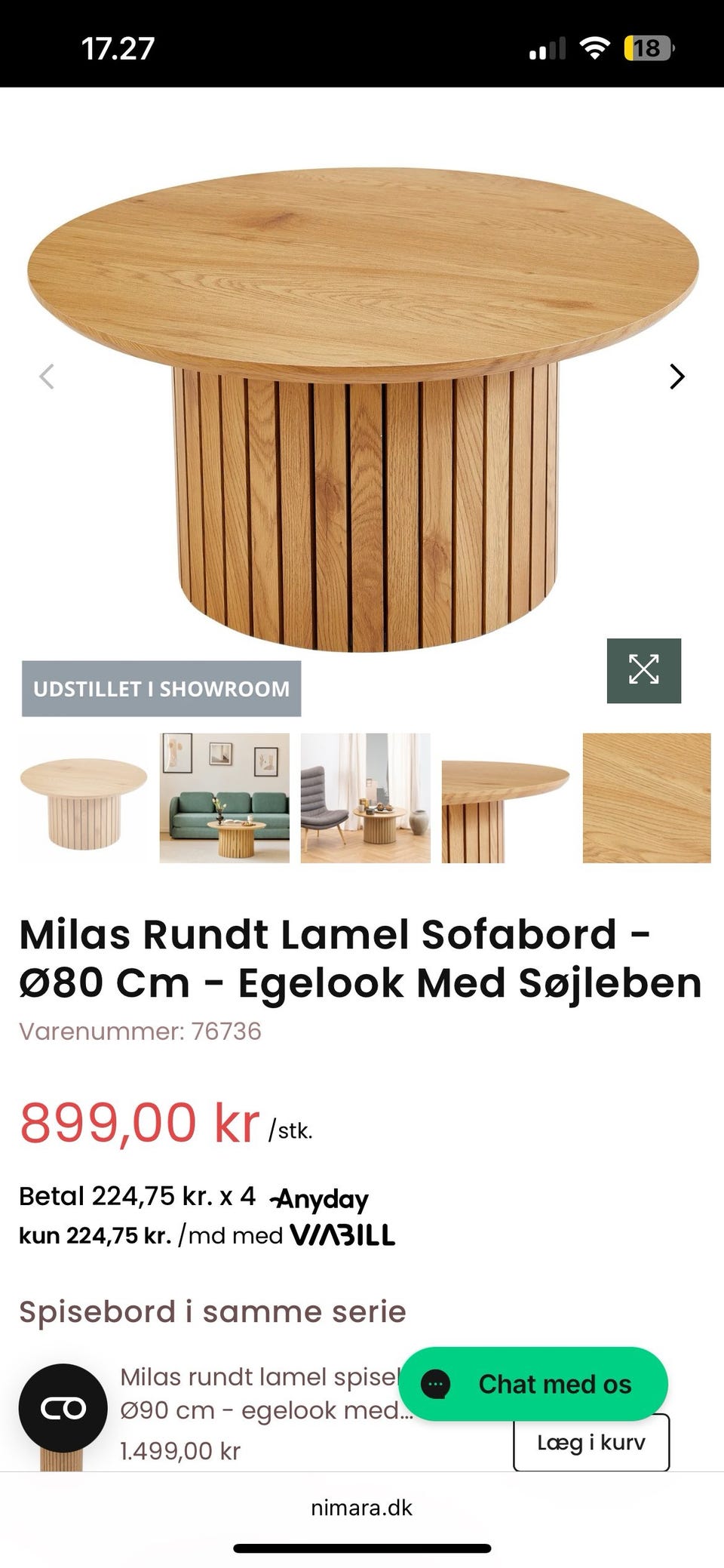
Task: Select the wood grain close-up thumbnail
Action: [646, 798]
